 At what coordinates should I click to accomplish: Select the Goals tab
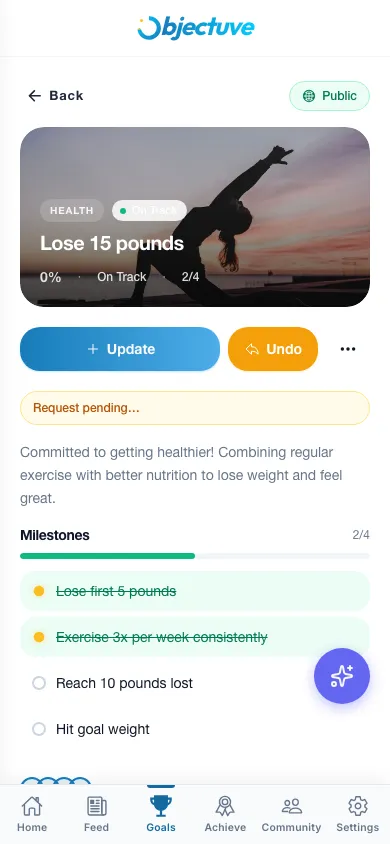click(x=161, y=814)
